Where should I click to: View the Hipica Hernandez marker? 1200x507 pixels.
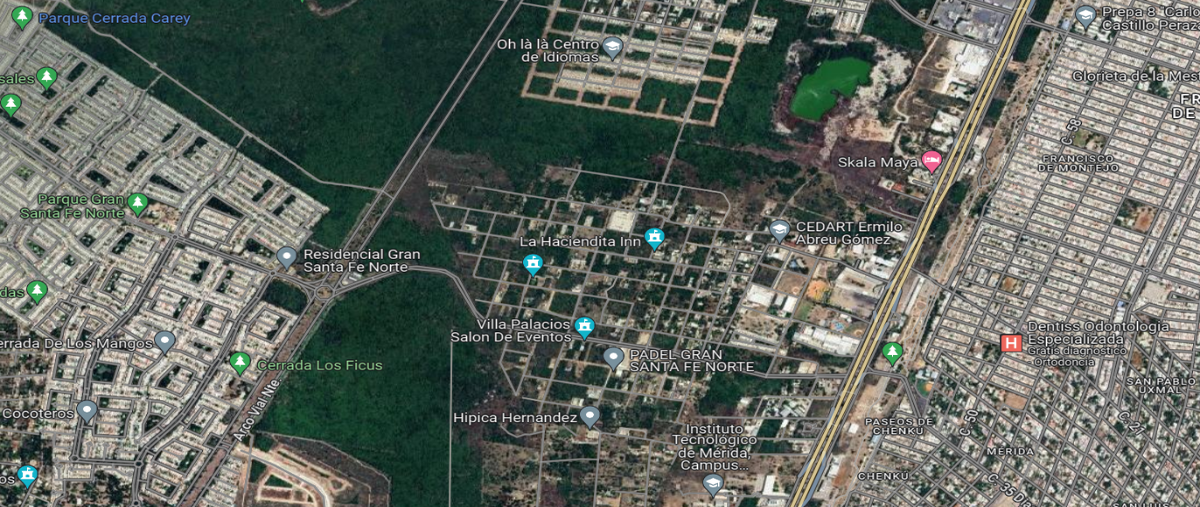[x=590, y=416]
